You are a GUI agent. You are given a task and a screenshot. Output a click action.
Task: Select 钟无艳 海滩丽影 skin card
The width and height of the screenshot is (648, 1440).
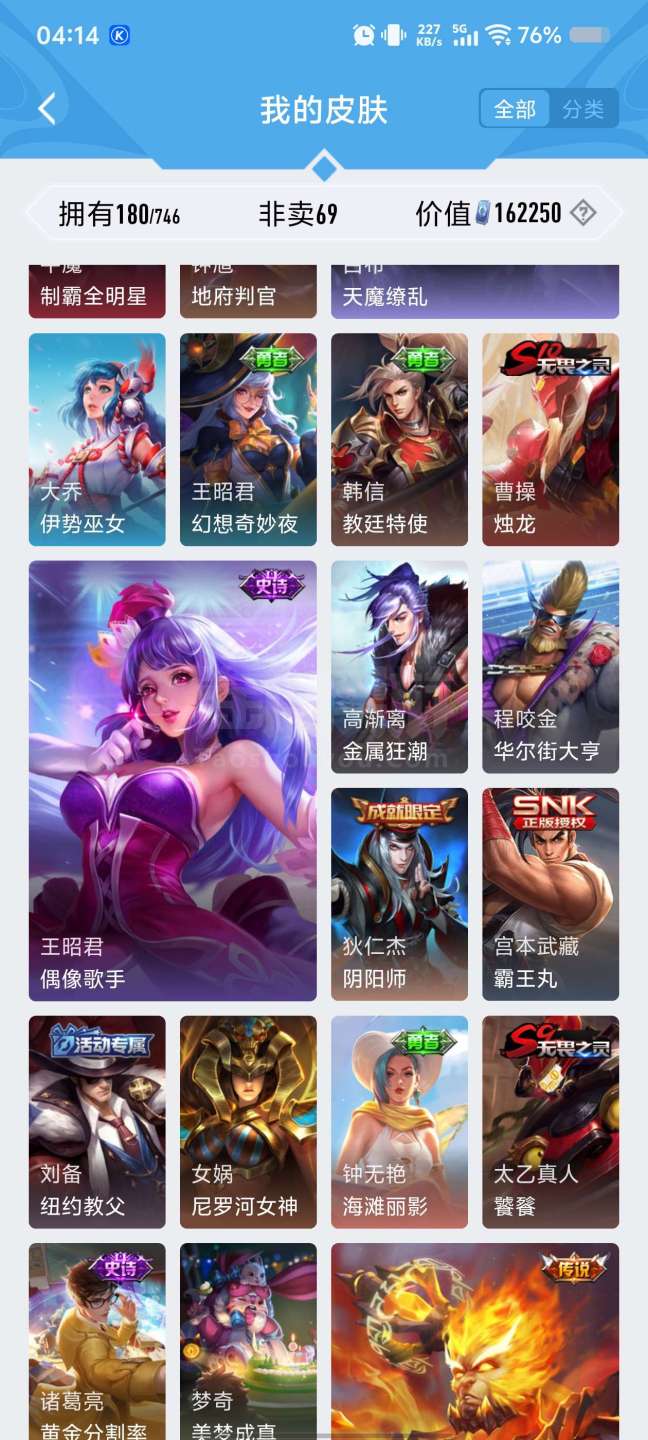399,1121
